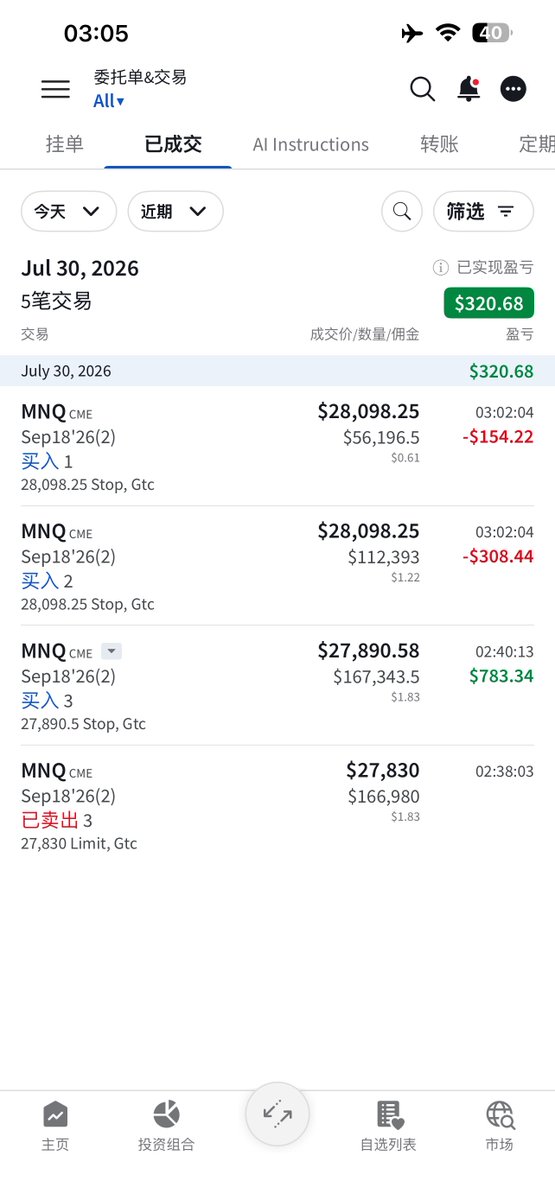Go to the 主页 home tab
Viewport: 555px width, 1200px height.
click(x=55, y=1127)
